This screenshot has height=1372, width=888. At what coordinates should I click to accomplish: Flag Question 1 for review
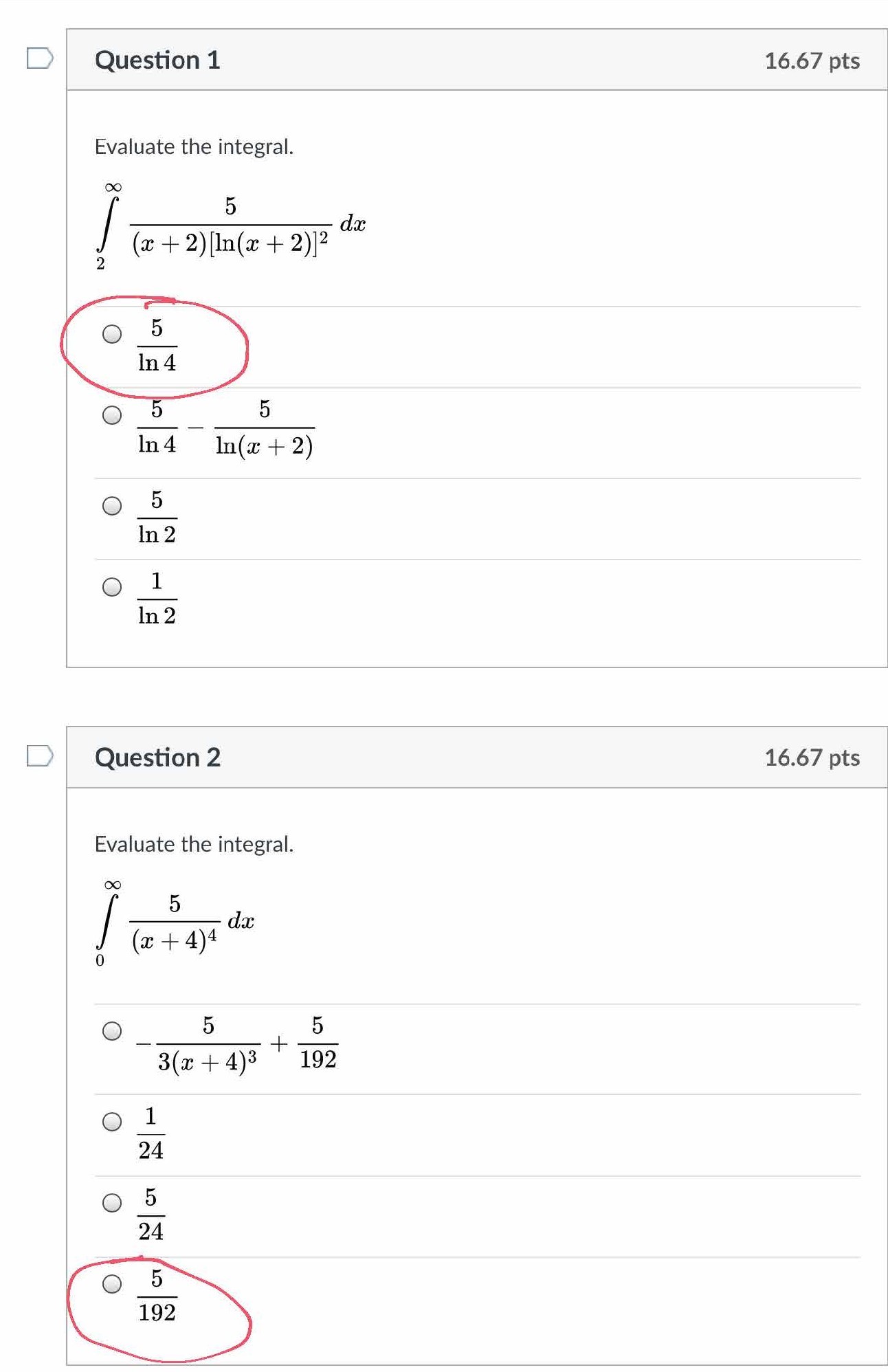click(39, 58)
